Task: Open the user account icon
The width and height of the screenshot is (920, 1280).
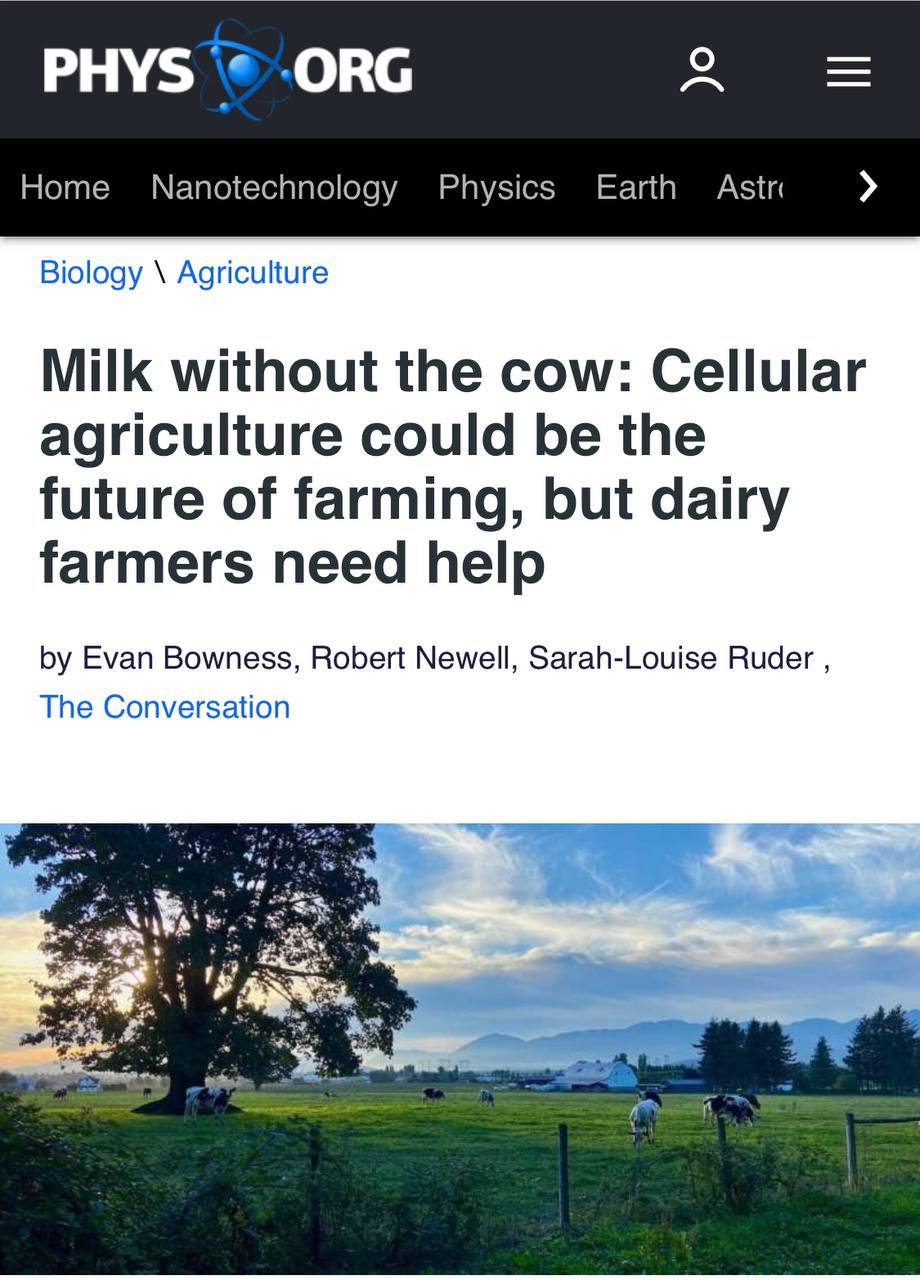Action: [x=702, y=71]
